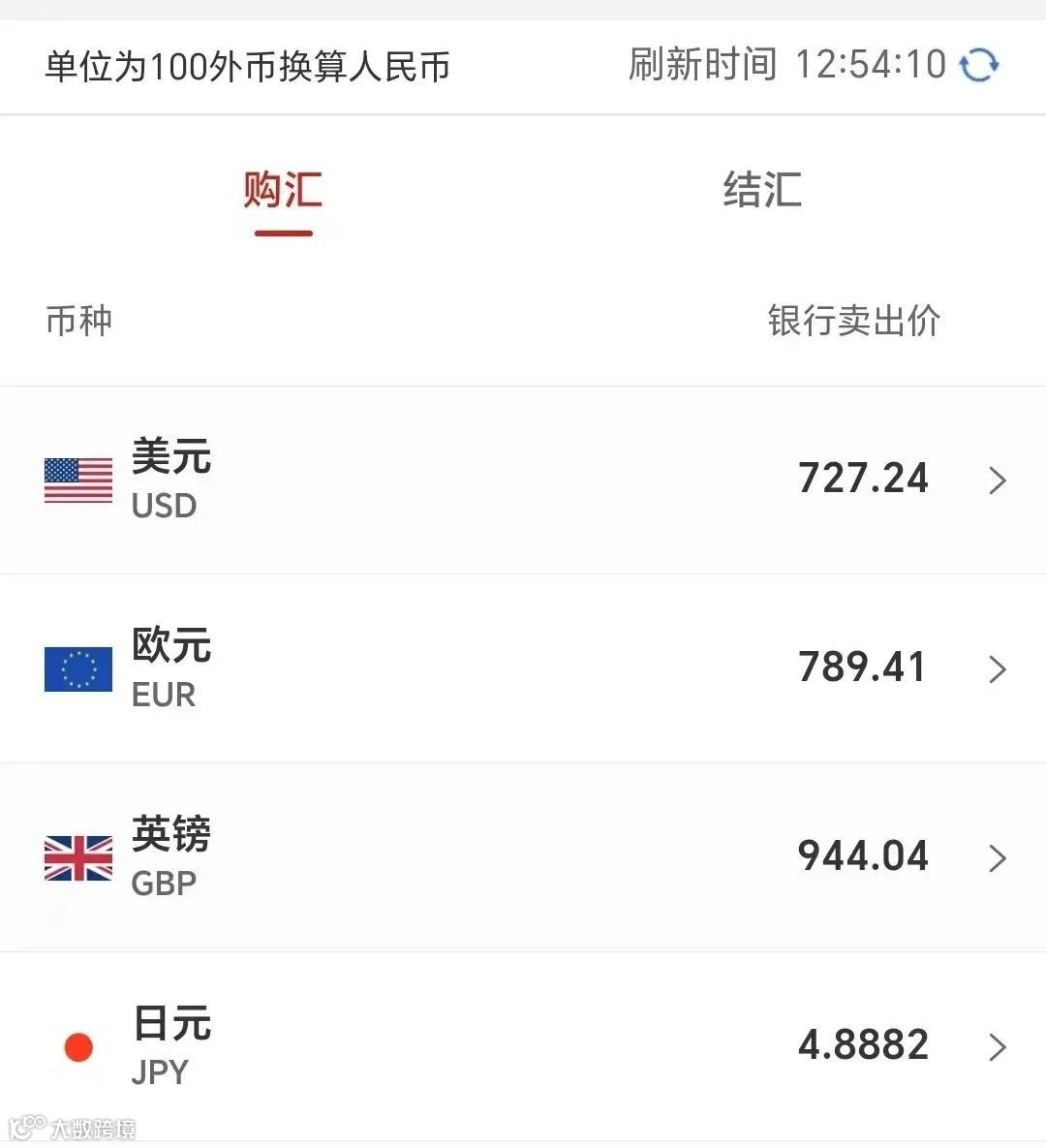Image resolution: width=1046 pixels, height=1148 pixels.
Task: Click the USD rate 727.24
Action: 861,479
